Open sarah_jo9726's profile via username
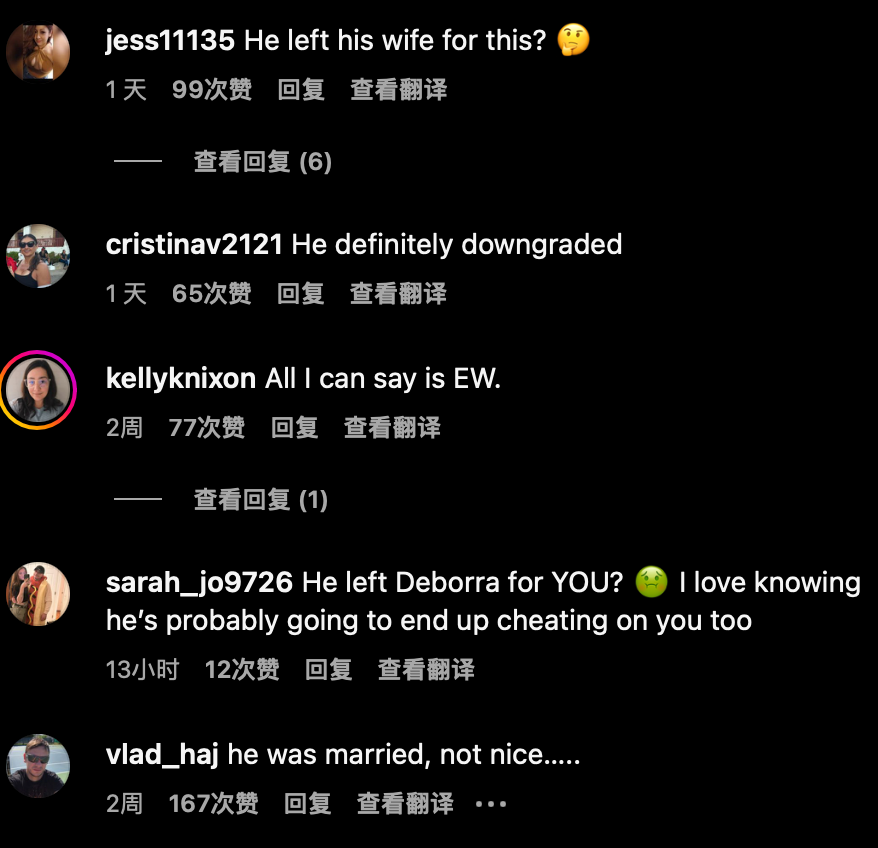 [199, 582]
